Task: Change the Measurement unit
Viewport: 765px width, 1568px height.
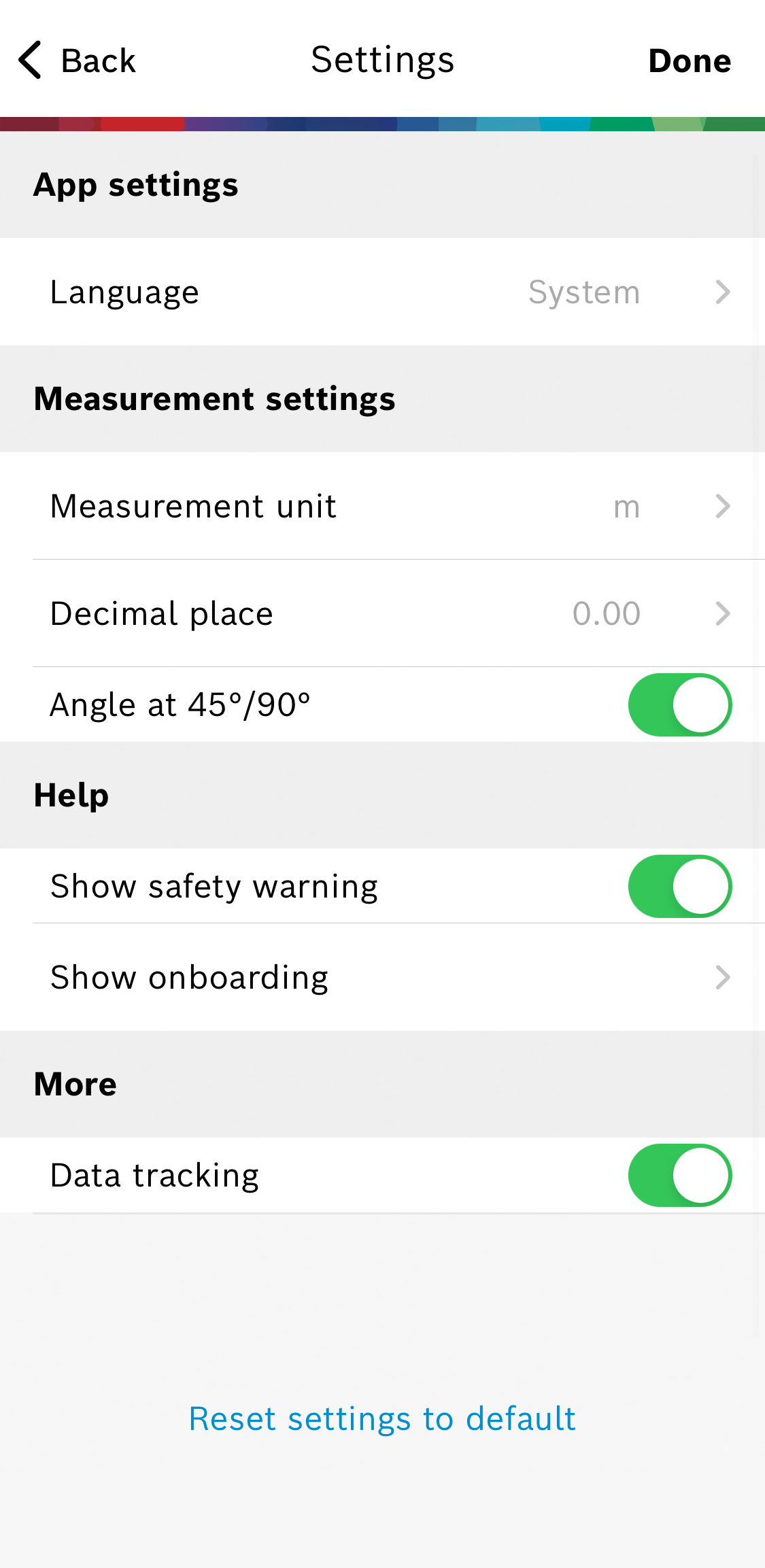Action: [x=382, y=506]
